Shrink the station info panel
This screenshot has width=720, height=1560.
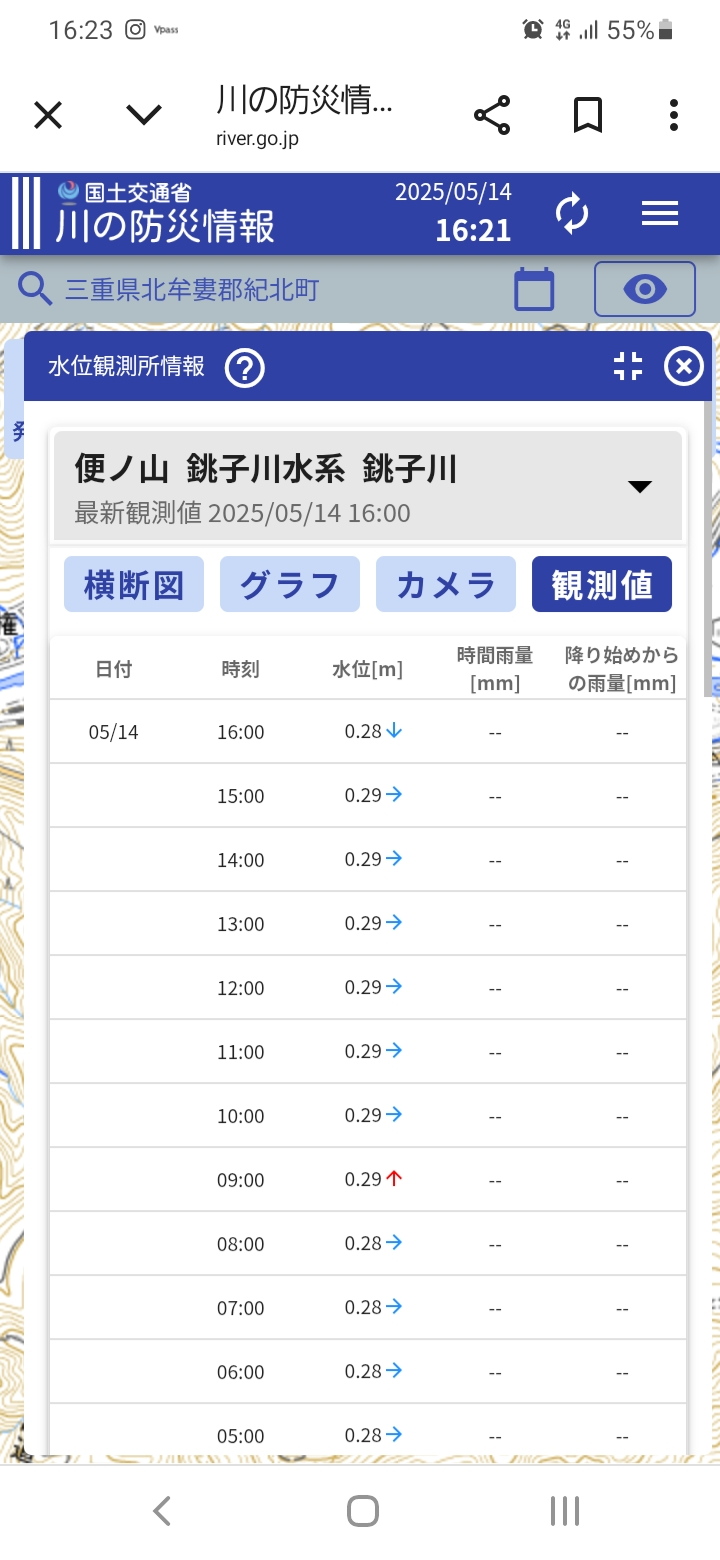pyautogui.click(x=628, y=367)
